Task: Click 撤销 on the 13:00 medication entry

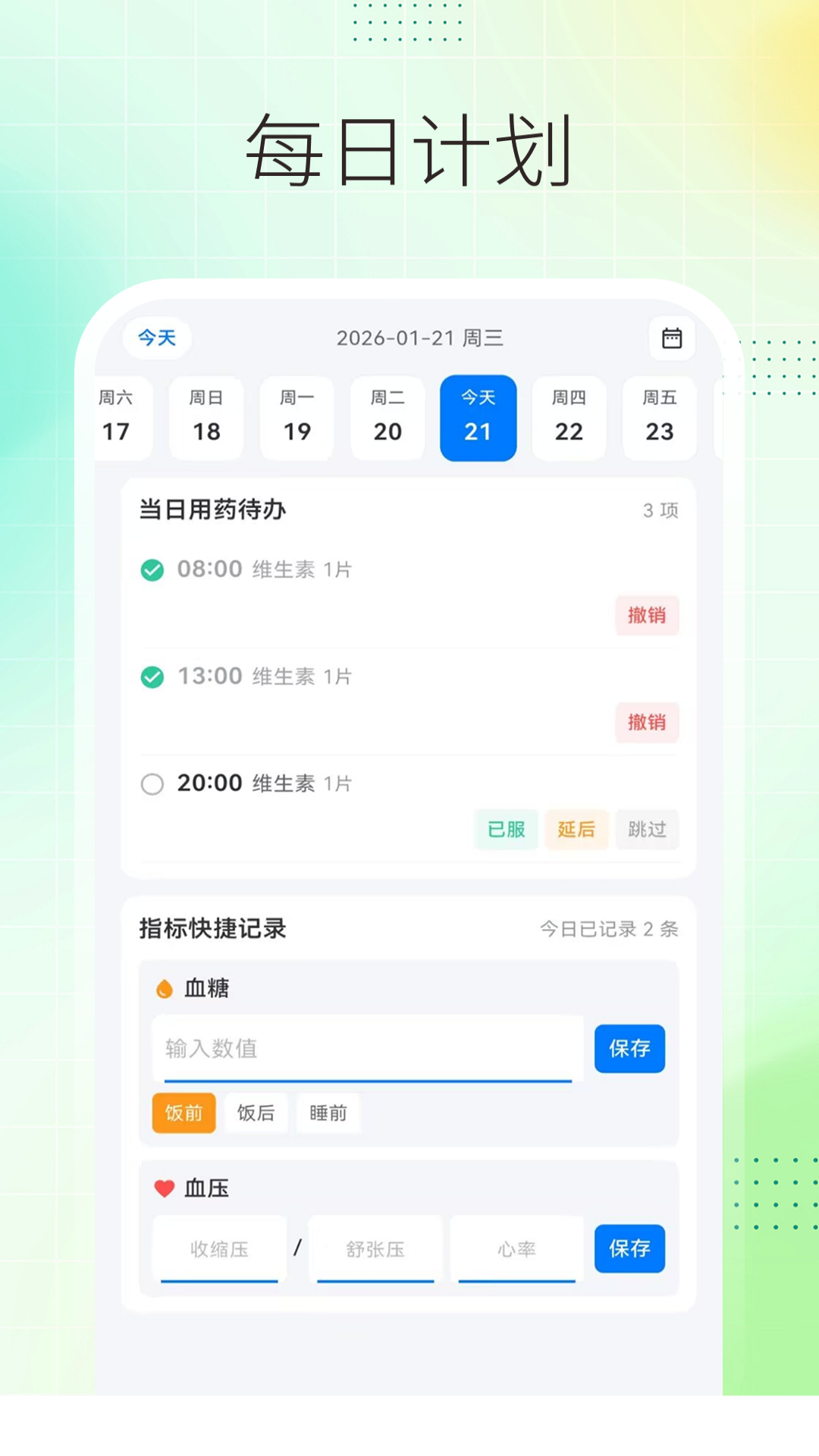Action: pos(647,723)
